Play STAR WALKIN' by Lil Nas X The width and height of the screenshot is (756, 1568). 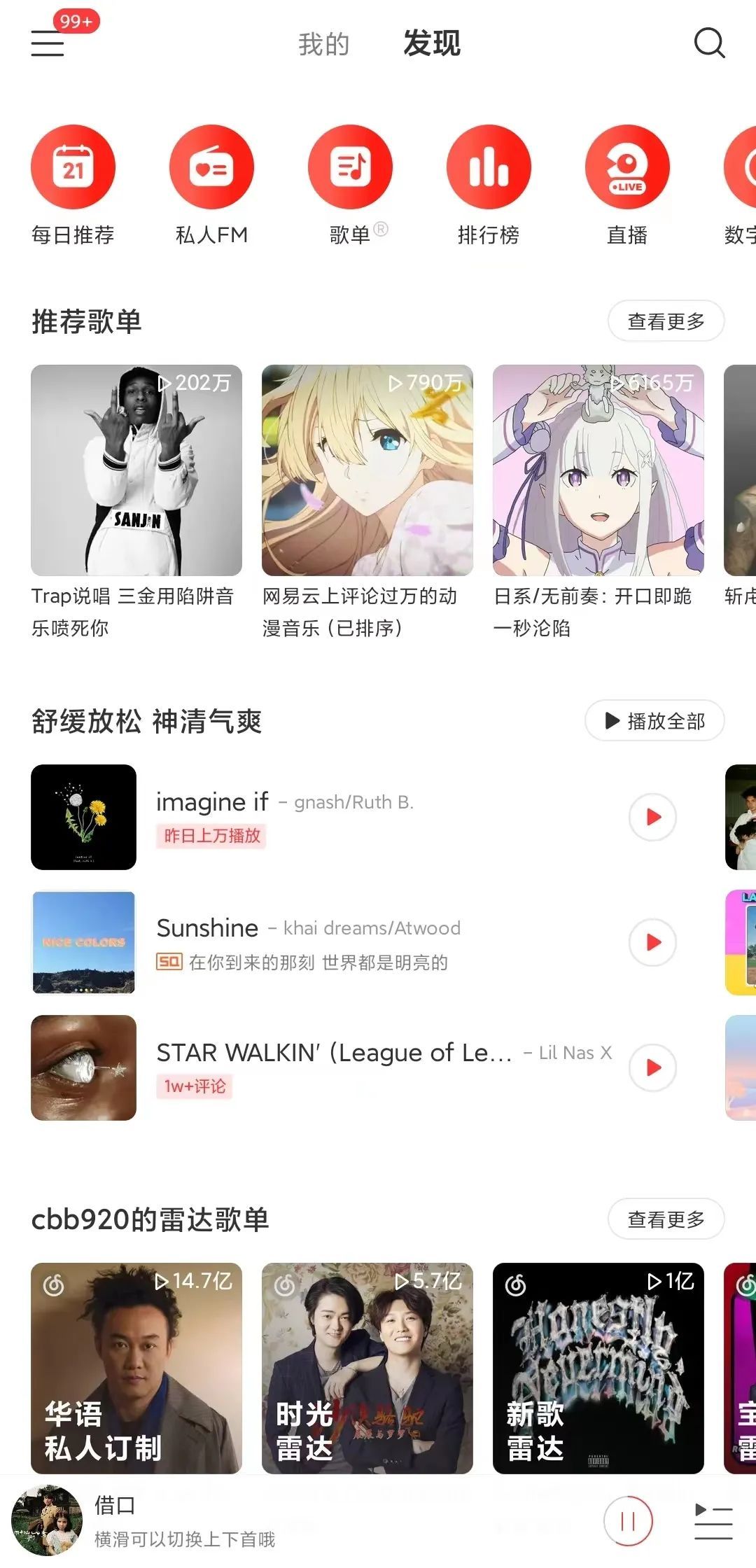click(652, 1067)
